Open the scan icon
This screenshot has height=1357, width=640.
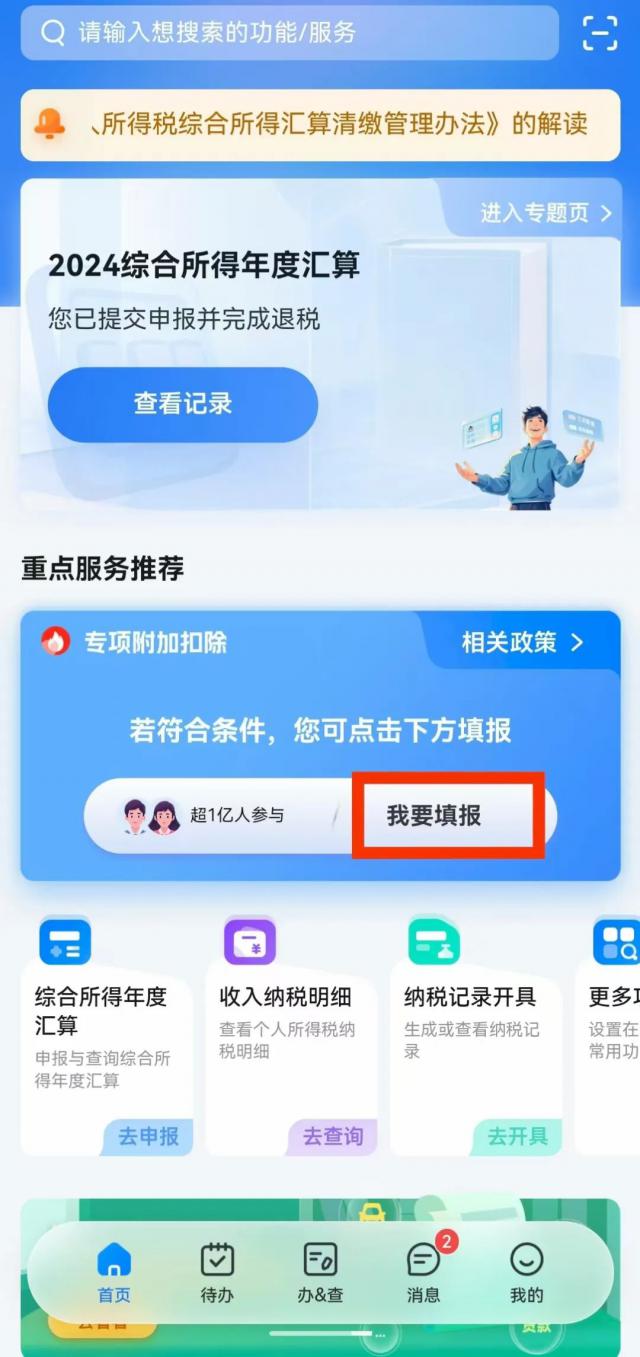coord(600,32)
